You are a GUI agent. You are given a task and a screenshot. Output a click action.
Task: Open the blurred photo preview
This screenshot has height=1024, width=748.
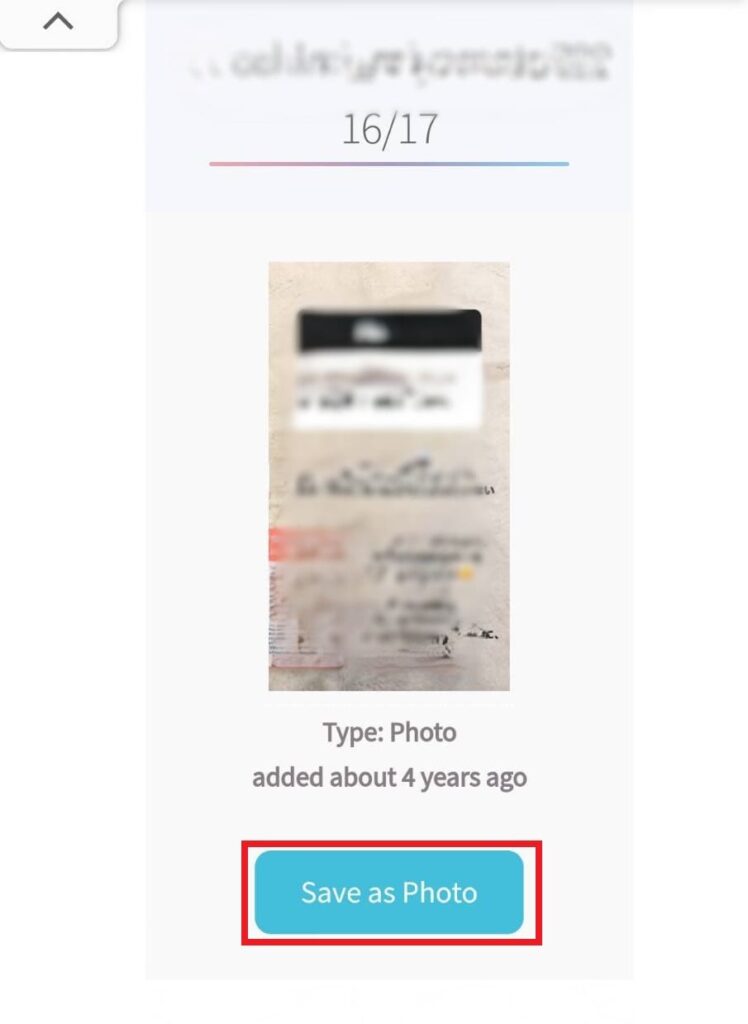(x=389, y=476)
